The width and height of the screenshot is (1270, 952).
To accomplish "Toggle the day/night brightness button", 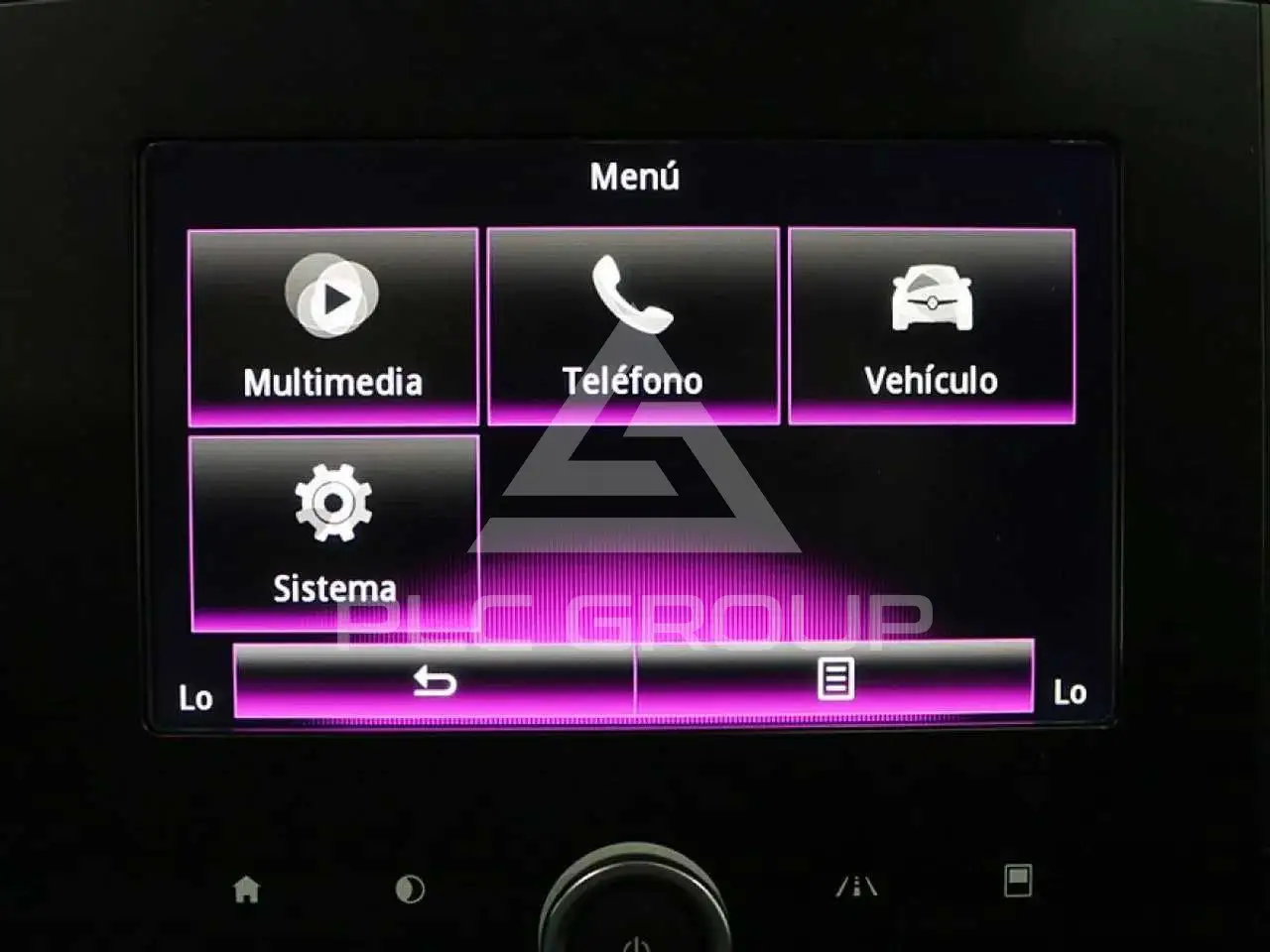I will click(410, 889).
